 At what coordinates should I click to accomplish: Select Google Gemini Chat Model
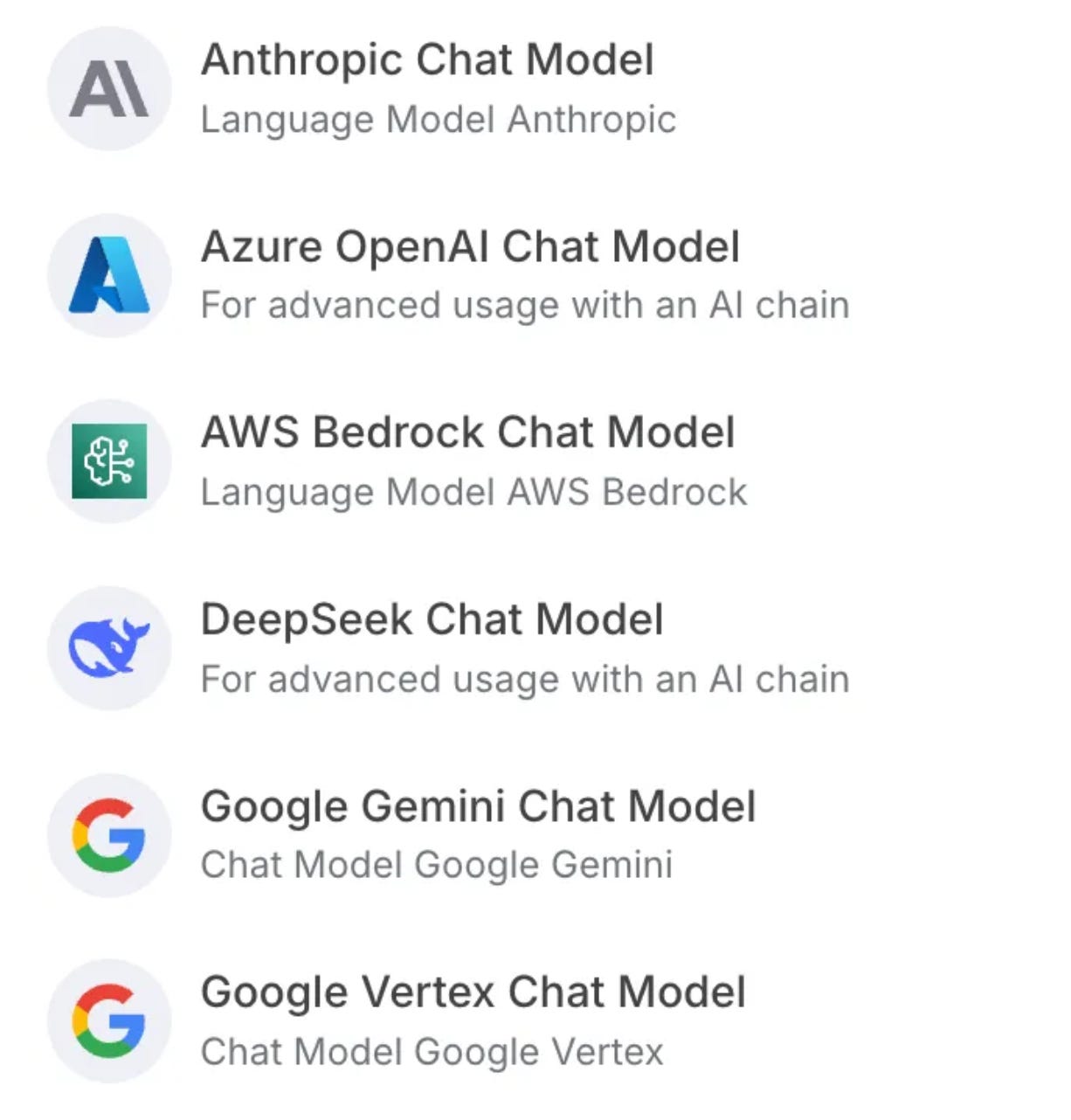tap(478, 806)
